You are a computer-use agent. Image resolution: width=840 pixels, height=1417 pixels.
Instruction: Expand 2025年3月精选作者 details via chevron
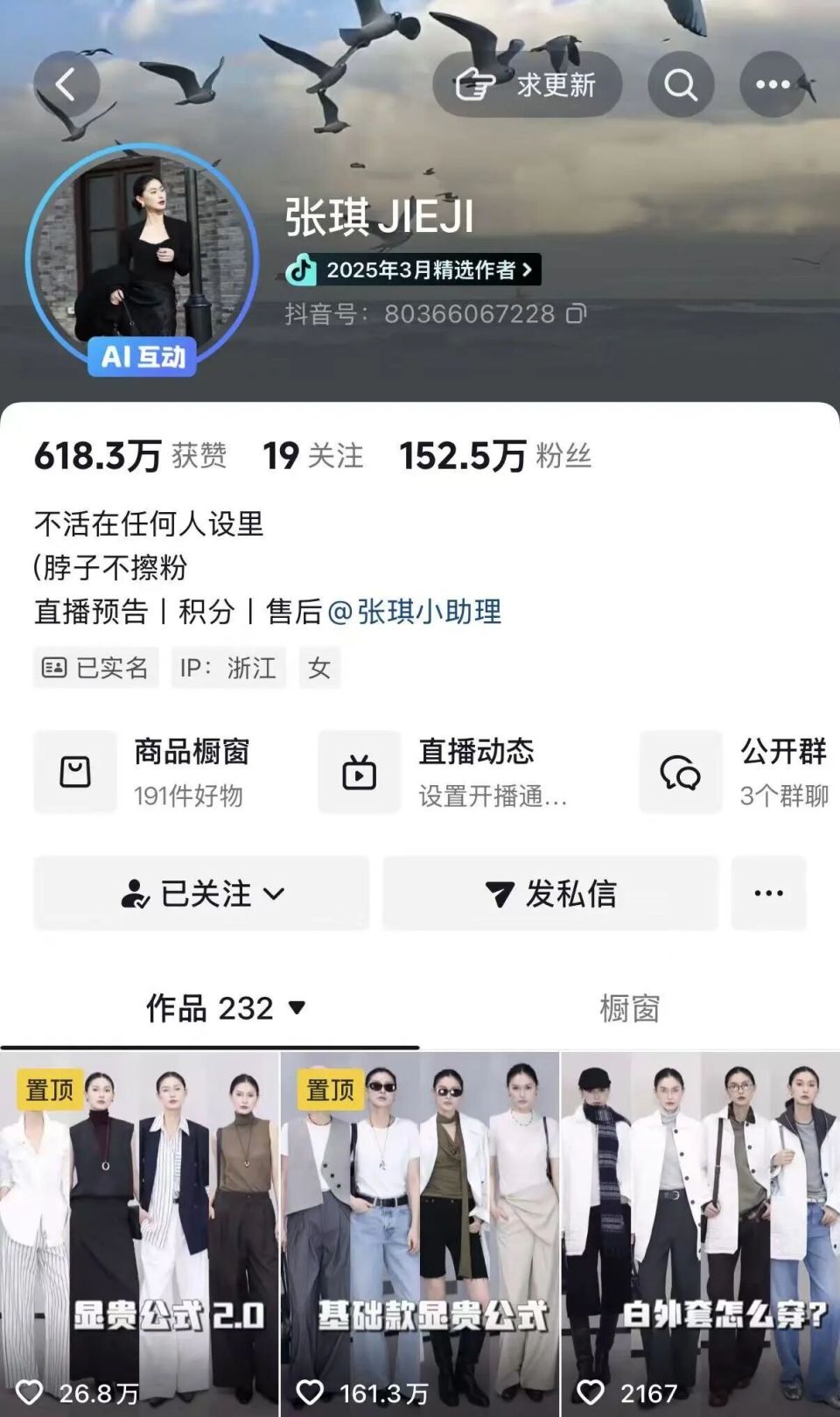point(529,271)
